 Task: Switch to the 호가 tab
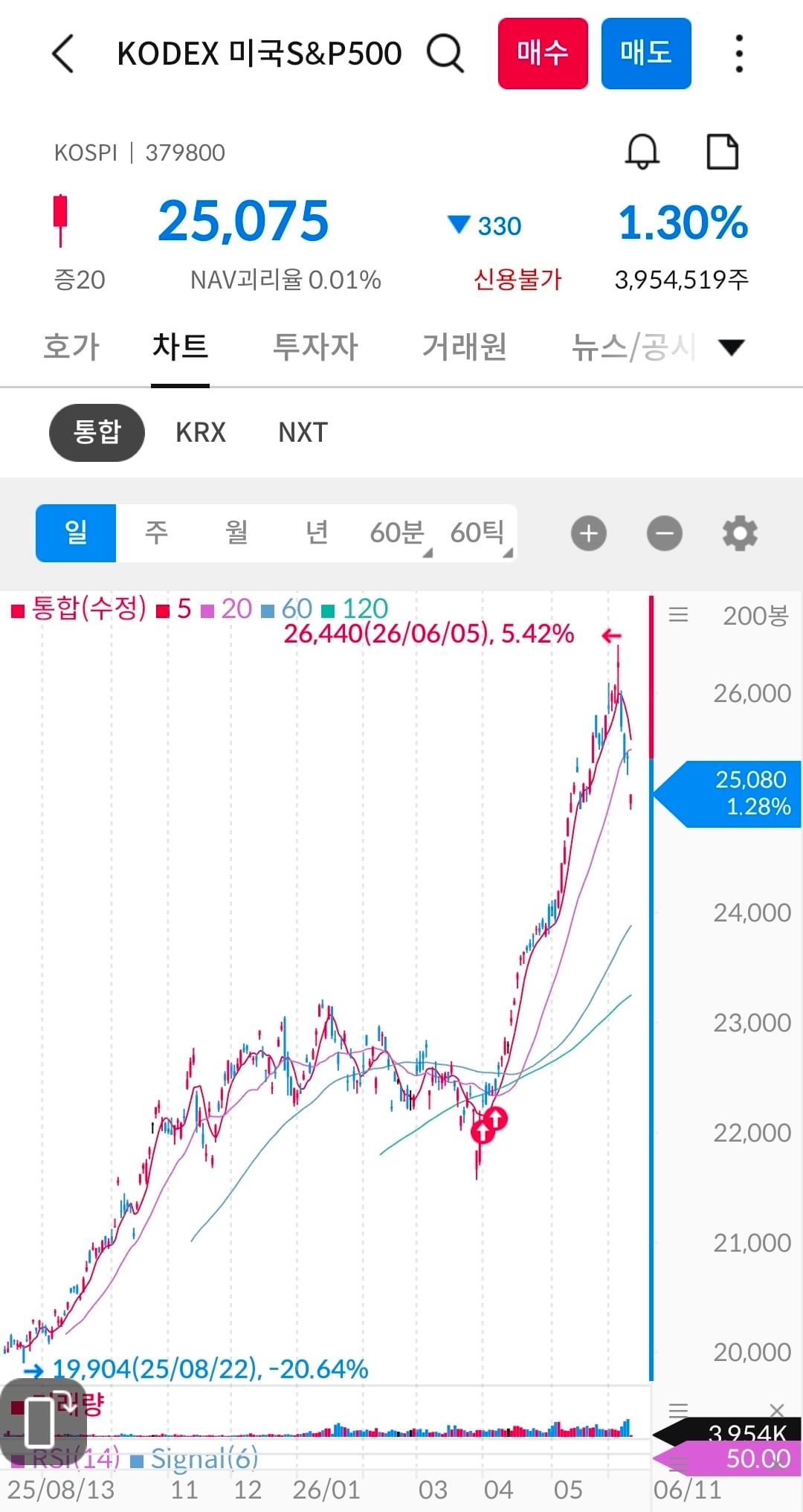click(x=71, y=347)
